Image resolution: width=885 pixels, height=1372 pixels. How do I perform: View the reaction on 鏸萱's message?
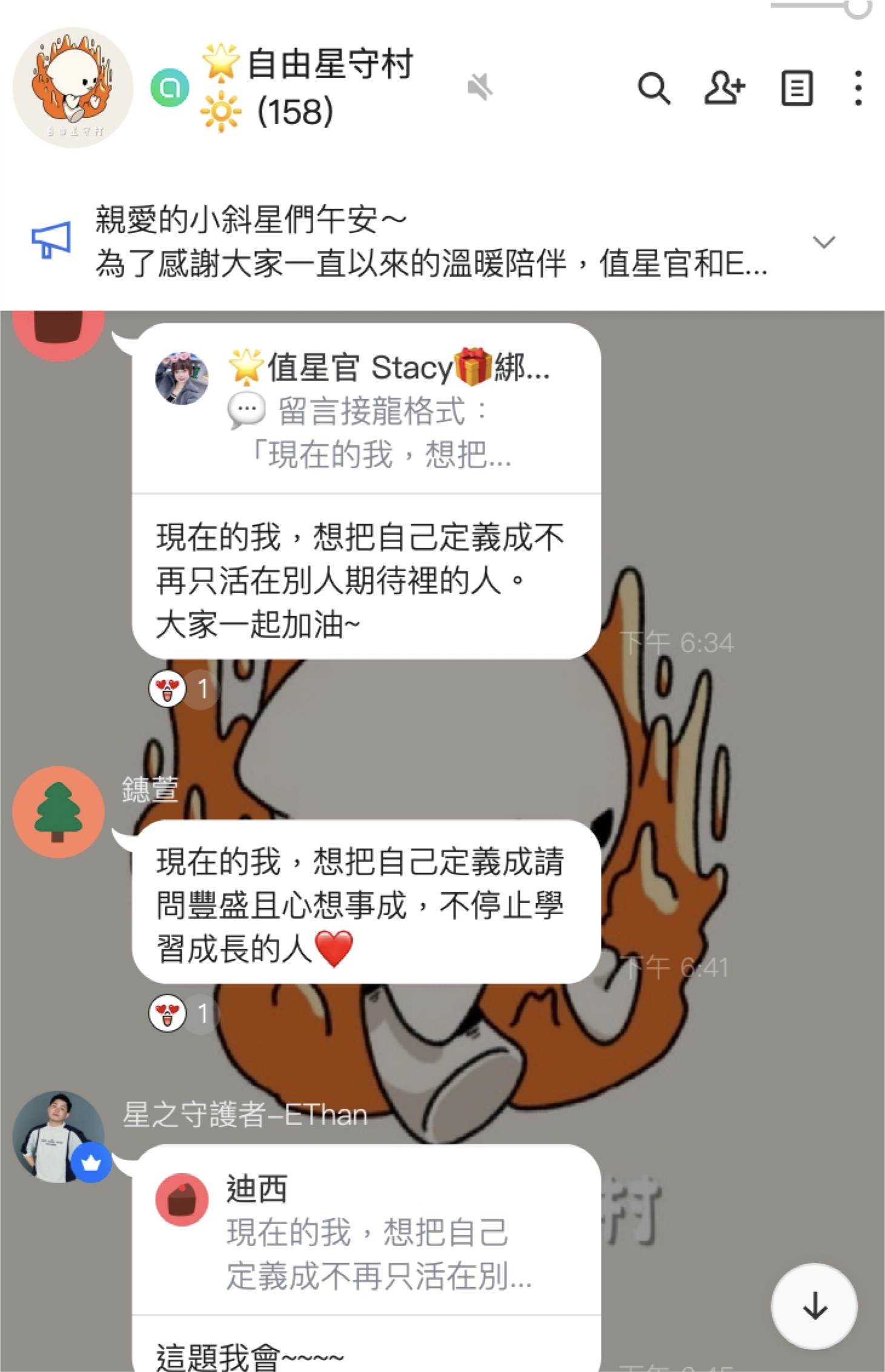click(x=180, y=1013)
